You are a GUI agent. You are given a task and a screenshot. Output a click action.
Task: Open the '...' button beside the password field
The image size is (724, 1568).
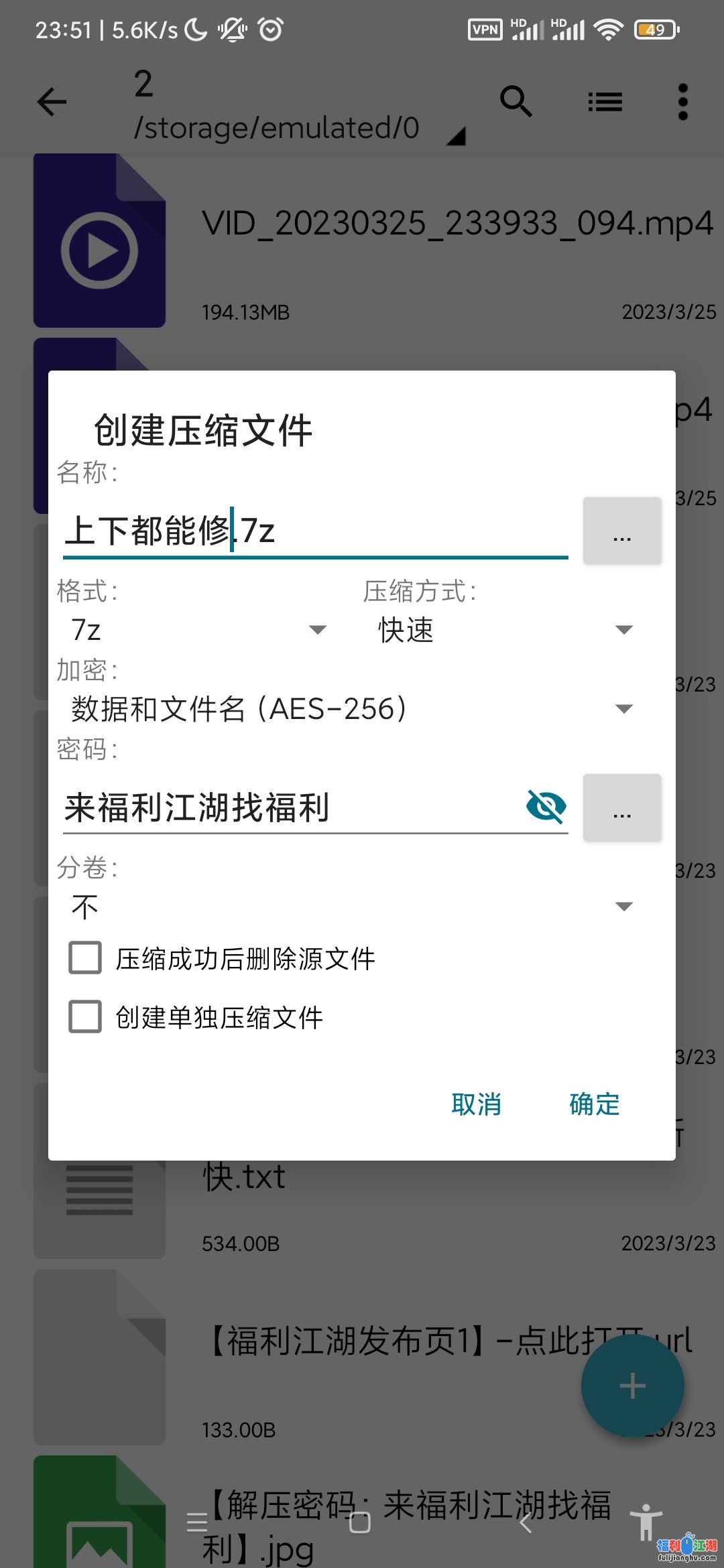click(622, 807)
